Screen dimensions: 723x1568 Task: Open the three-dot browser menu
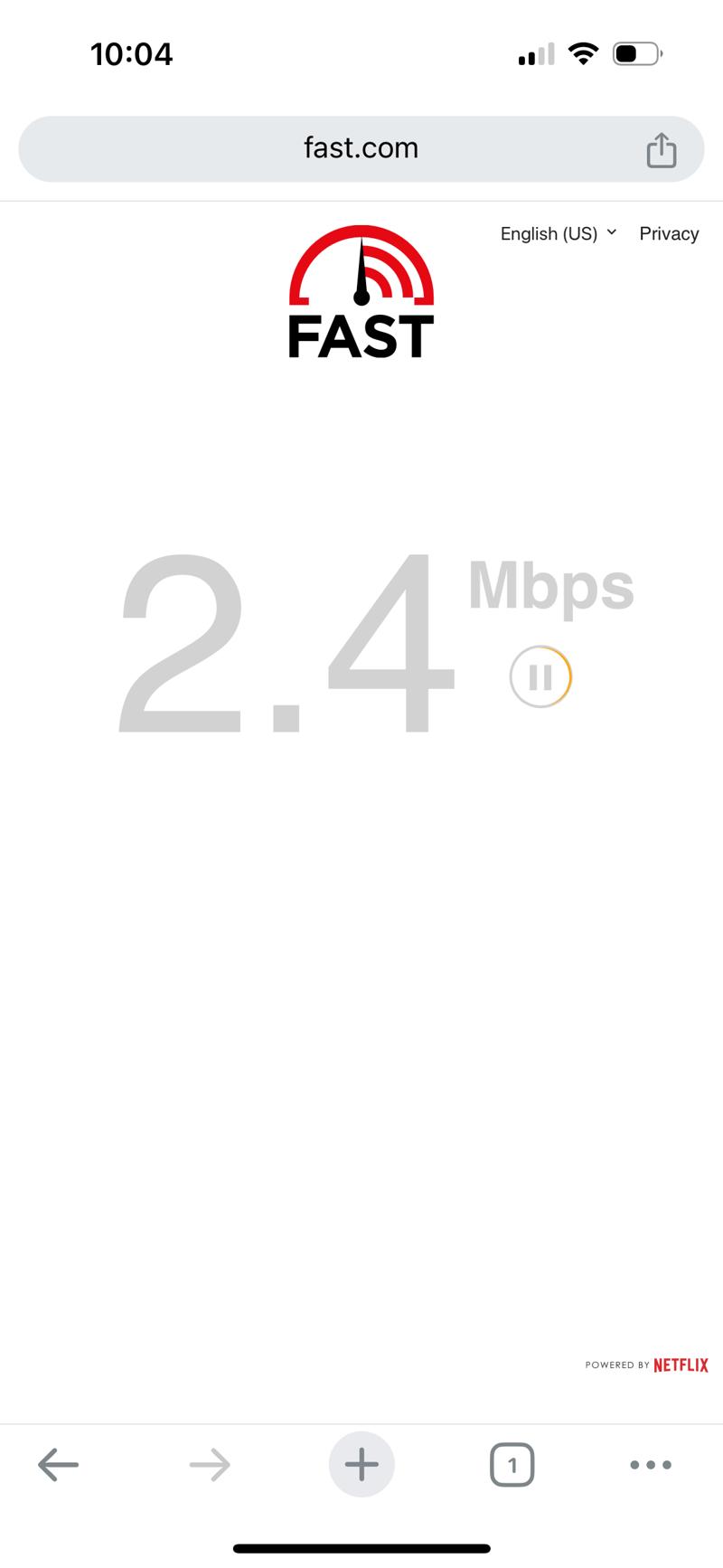coord(650,1464)
